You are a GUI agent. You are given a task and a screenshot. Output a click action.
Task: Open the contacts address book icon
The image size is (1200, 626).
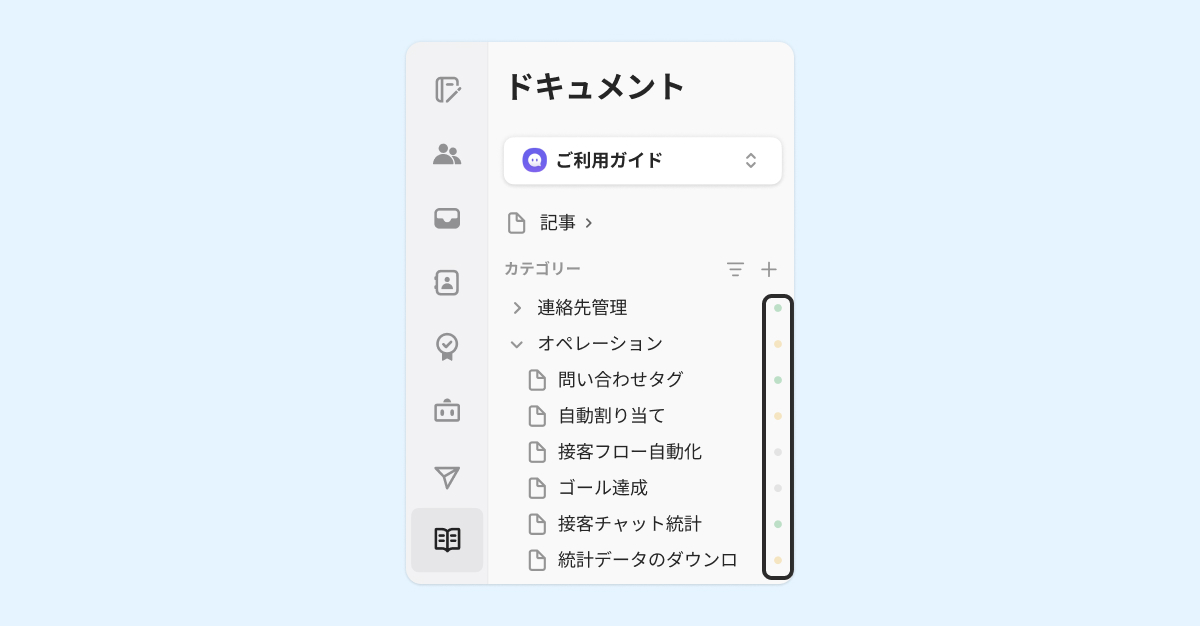click(x=447, y=283)
